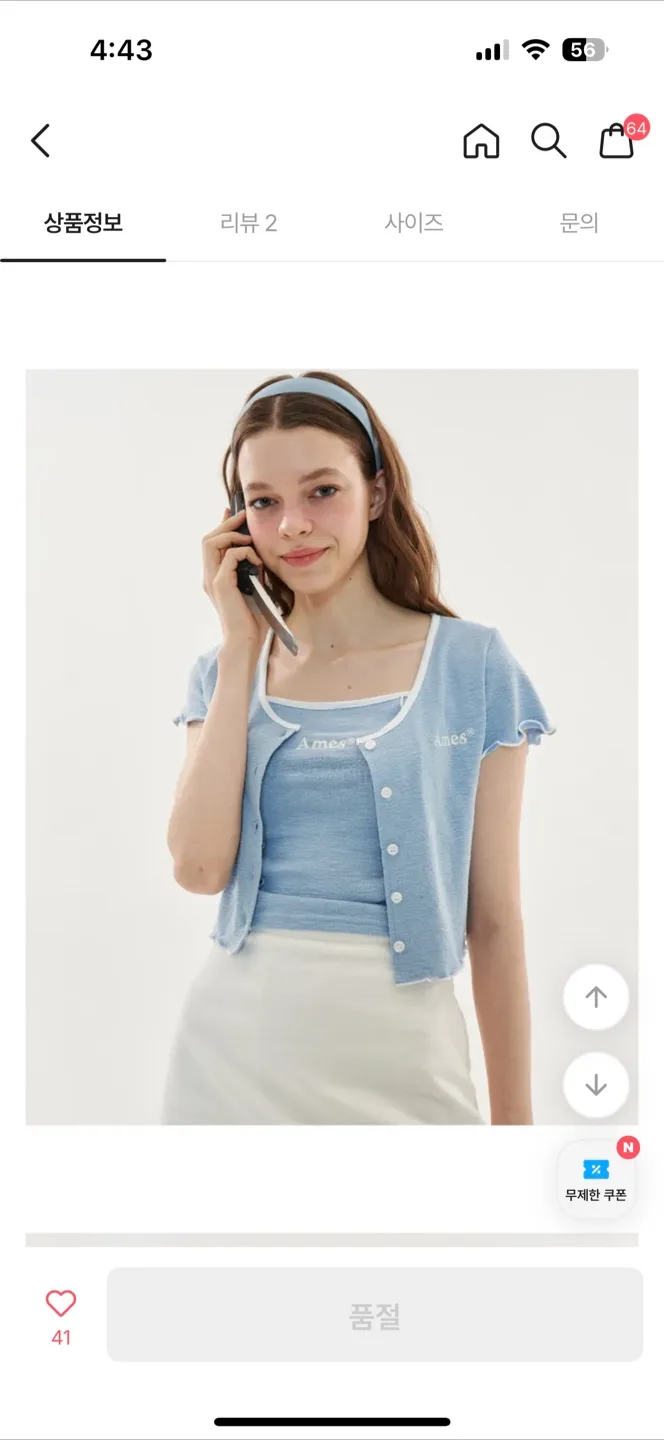Go back to the previous page

click(40, 141)
